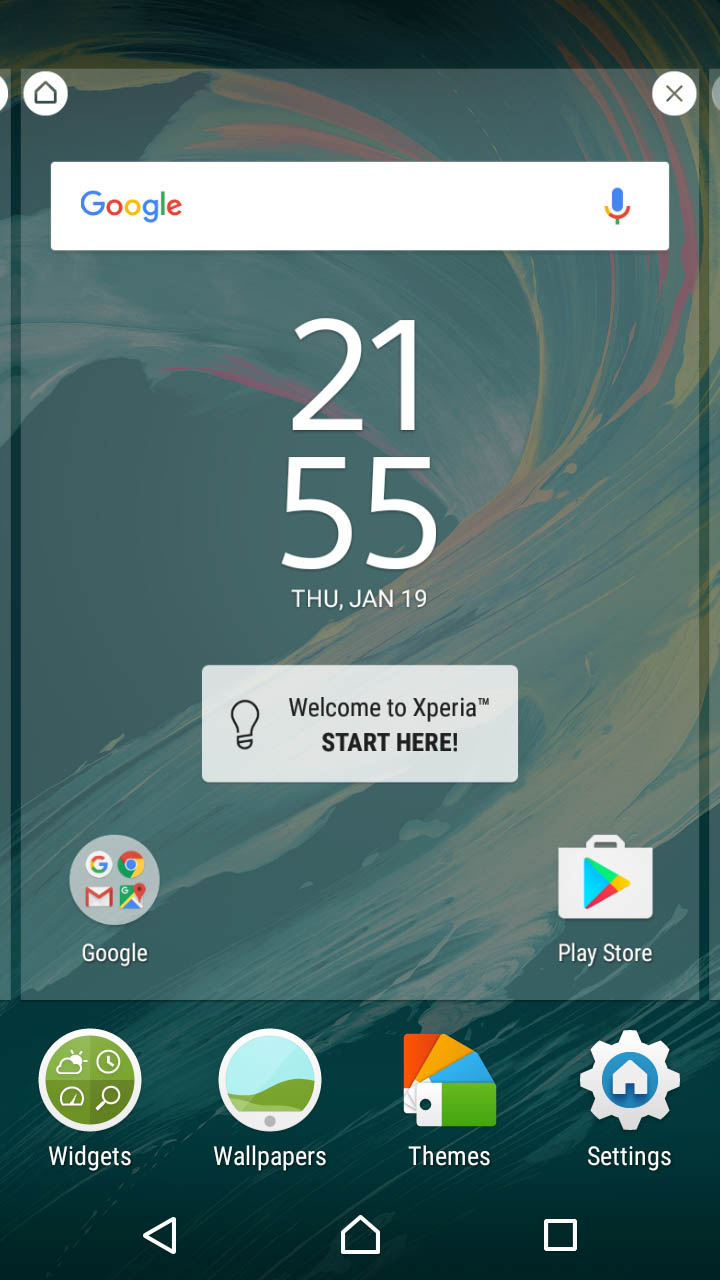Browse Themes
This screenshot has height=1280, width=720.
click(450, 1100)
